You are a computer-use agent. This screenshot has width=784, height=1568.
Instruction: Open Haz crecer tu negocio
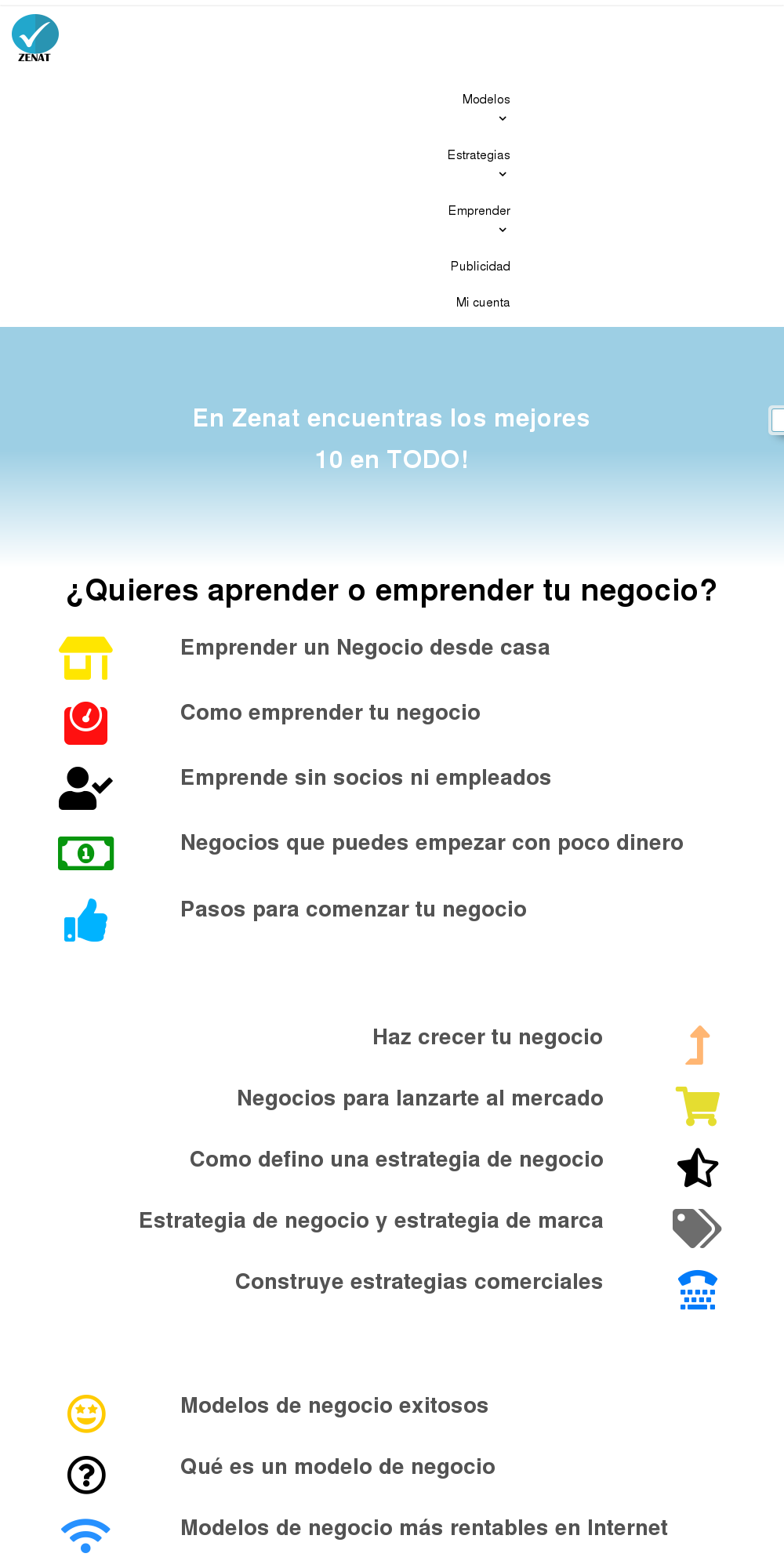click(x=487, y=1037)
